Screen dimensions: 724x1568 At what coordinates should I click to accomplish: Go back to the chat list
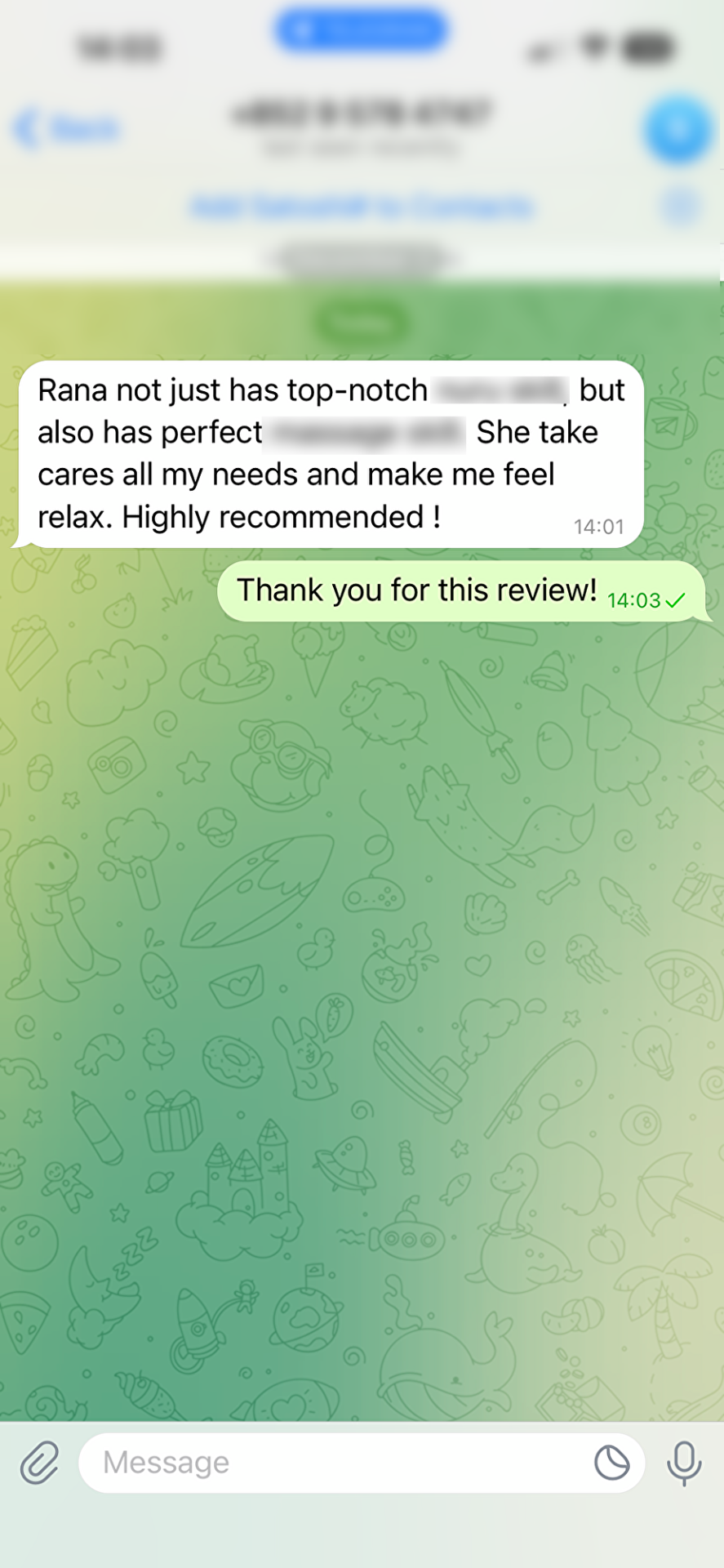coord(67,129)
